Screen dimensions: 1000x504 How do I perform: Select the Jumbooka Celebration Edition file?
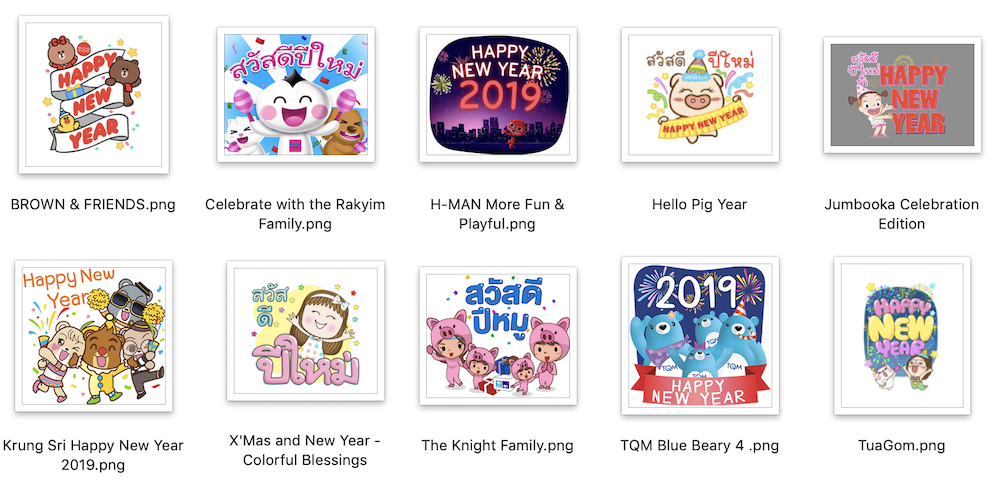pos(901,95)
